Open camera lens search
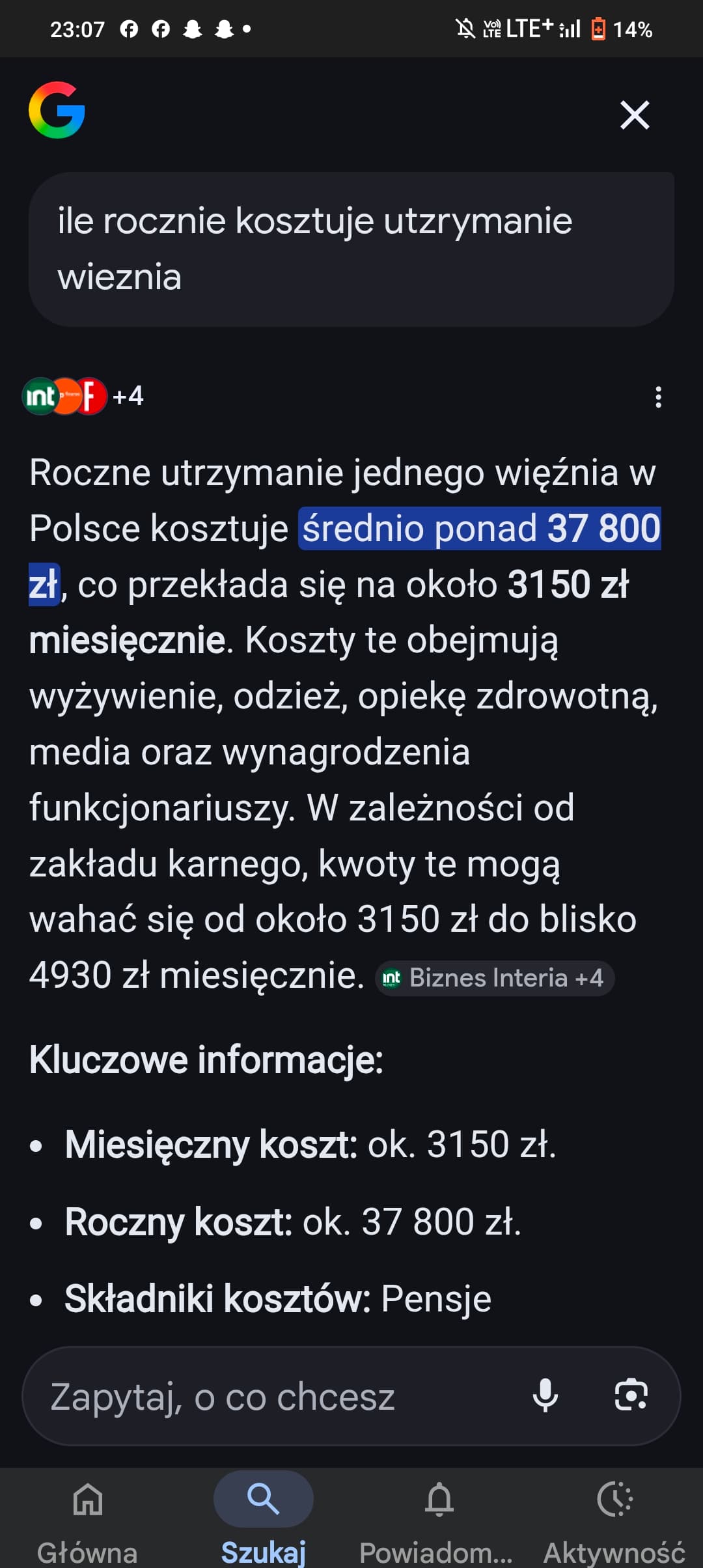 [631, 1395]
